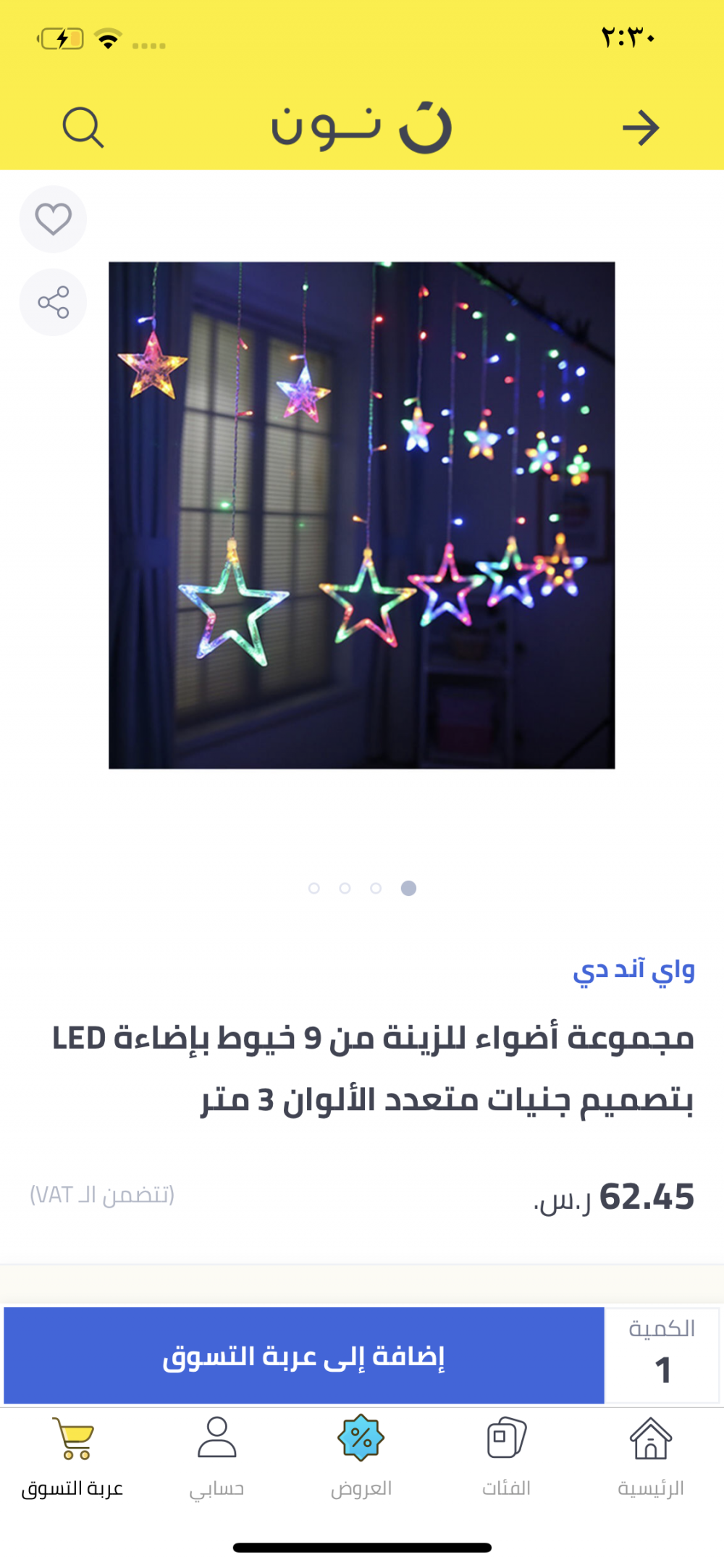Tap إضافة إلى عربة التسوق button
This screenshot has height=1568, width=724.
point(304,1356)
